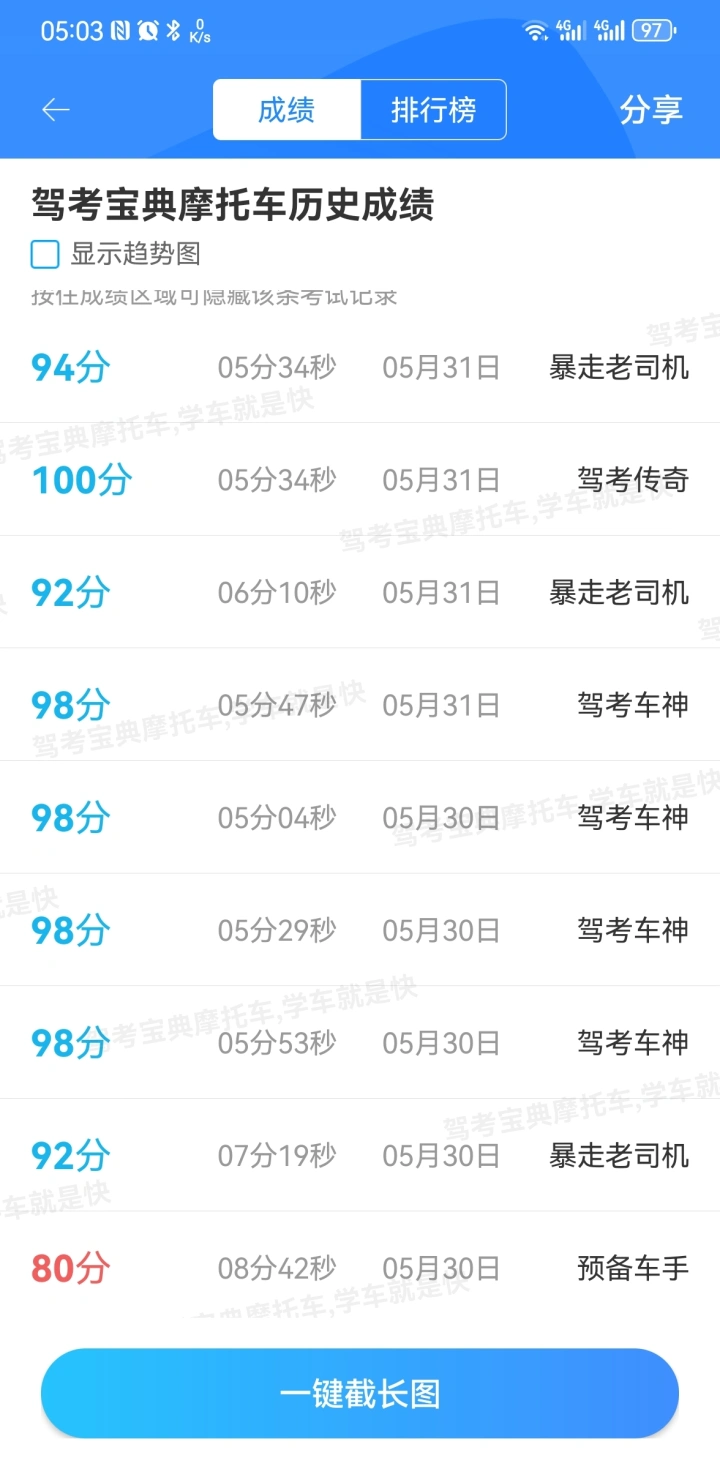
Task: Open the 06分10秒 exam record
Action: pyautogui.click(x=360, y=592)
